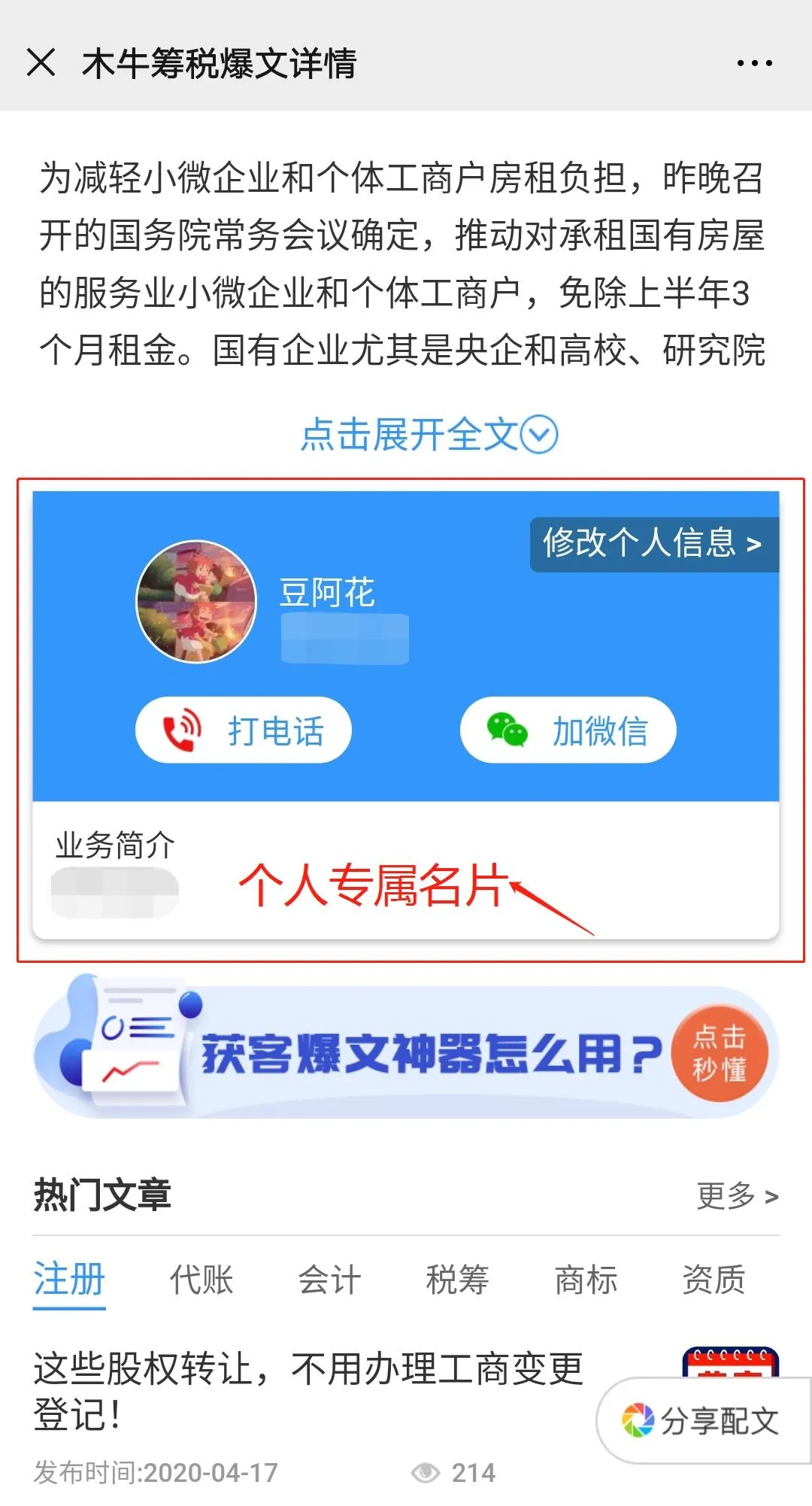Open the three-dot overflow menu
812x1506 pixels.
tap(754, 63)
